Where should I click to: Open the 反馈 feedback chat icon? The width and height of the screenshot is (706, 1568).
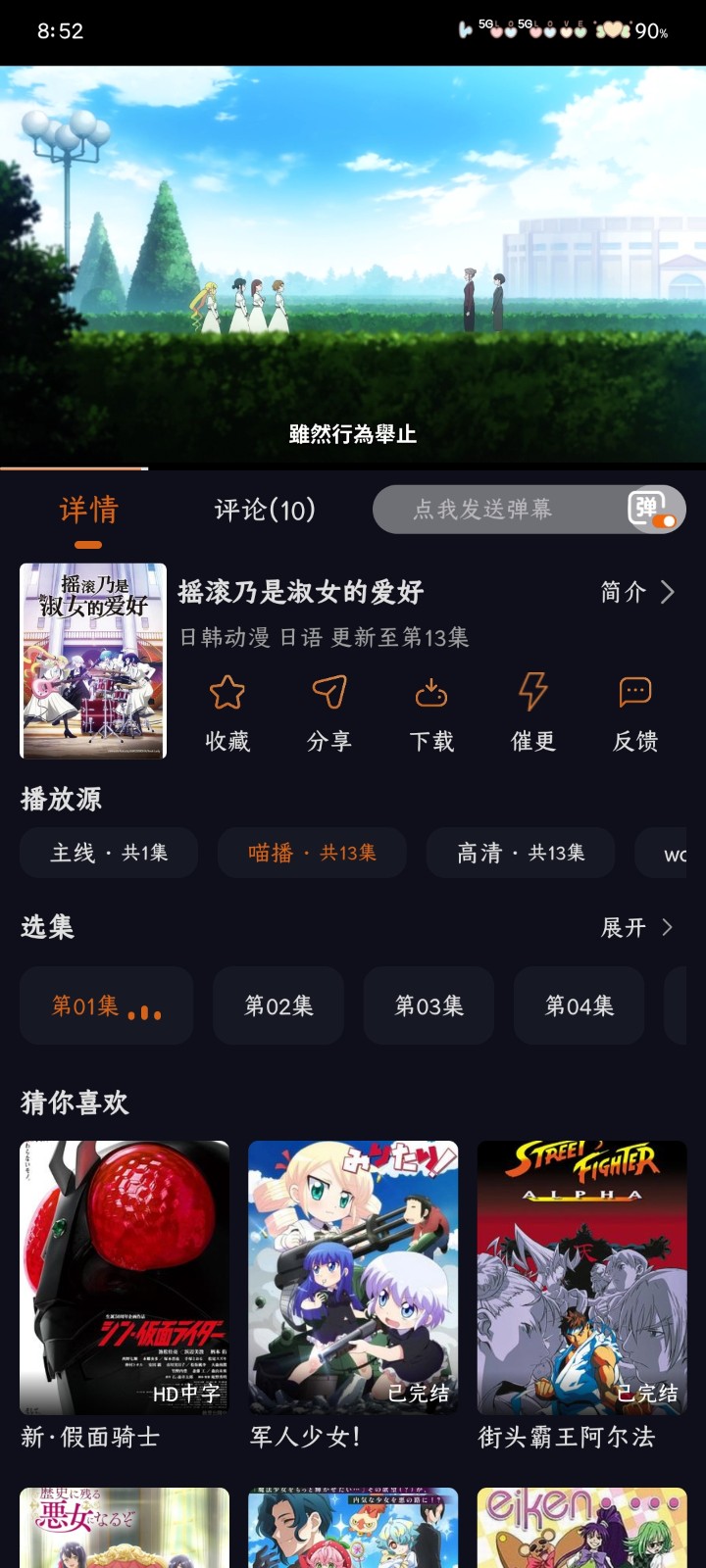point(634,692)
